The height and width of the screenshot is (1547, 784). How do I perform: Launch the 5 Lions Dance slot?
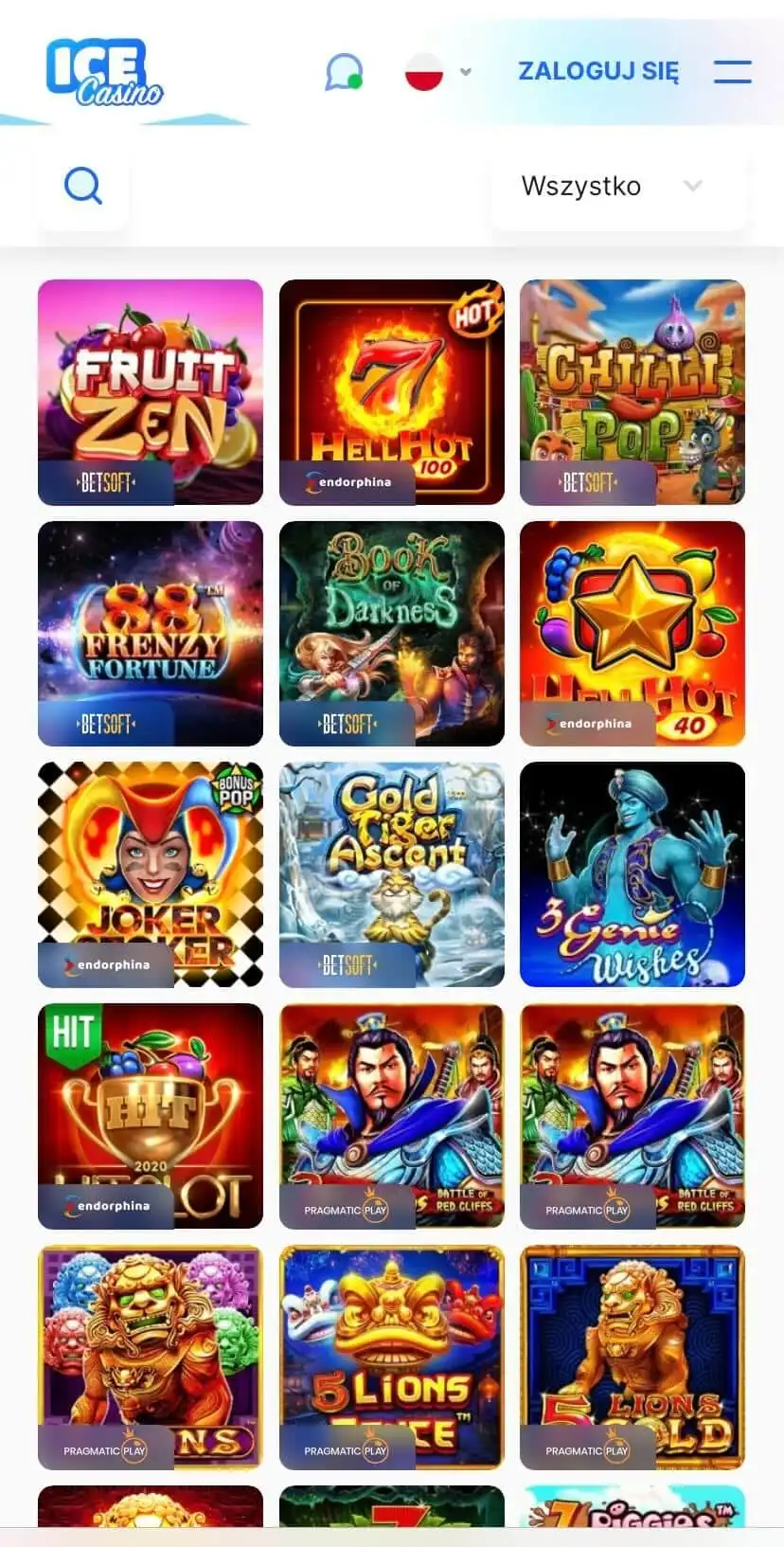pos(391,1356)
